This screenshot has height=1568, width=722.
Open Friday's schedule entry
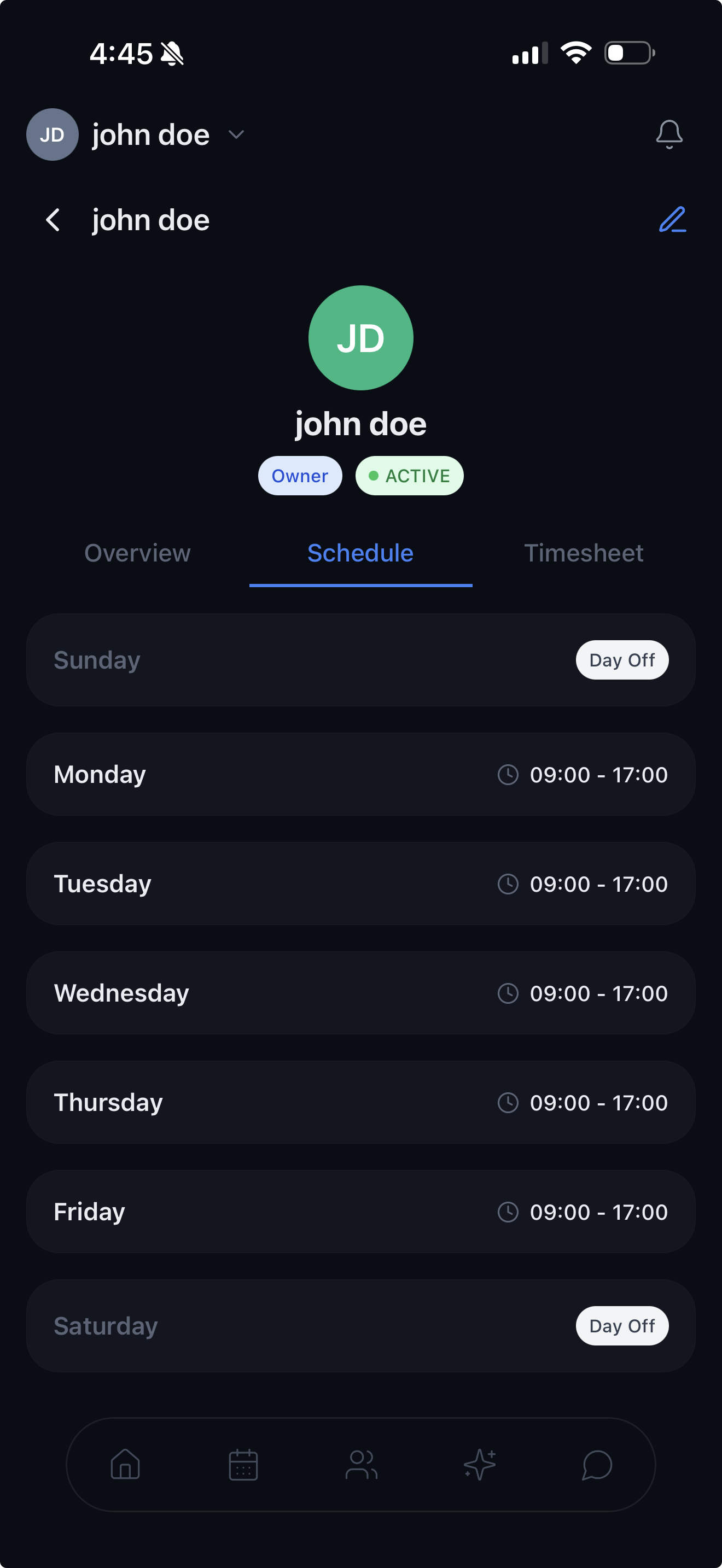coord(361,1212)
